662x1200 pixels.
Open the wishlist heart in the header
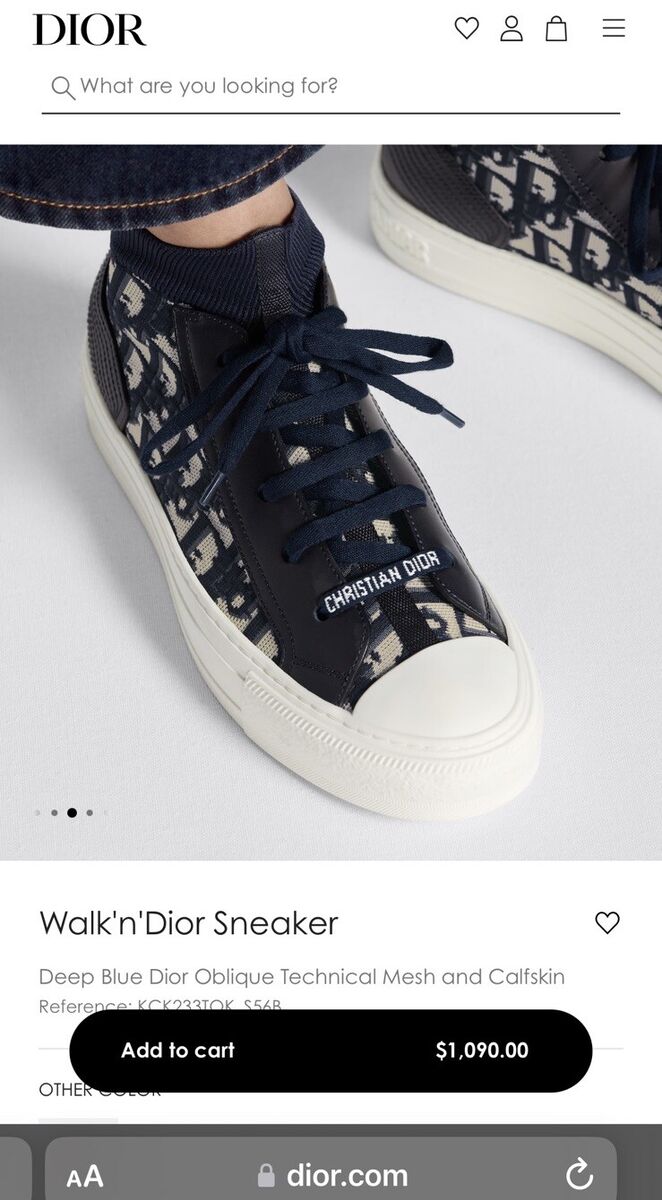click(467, 28)
